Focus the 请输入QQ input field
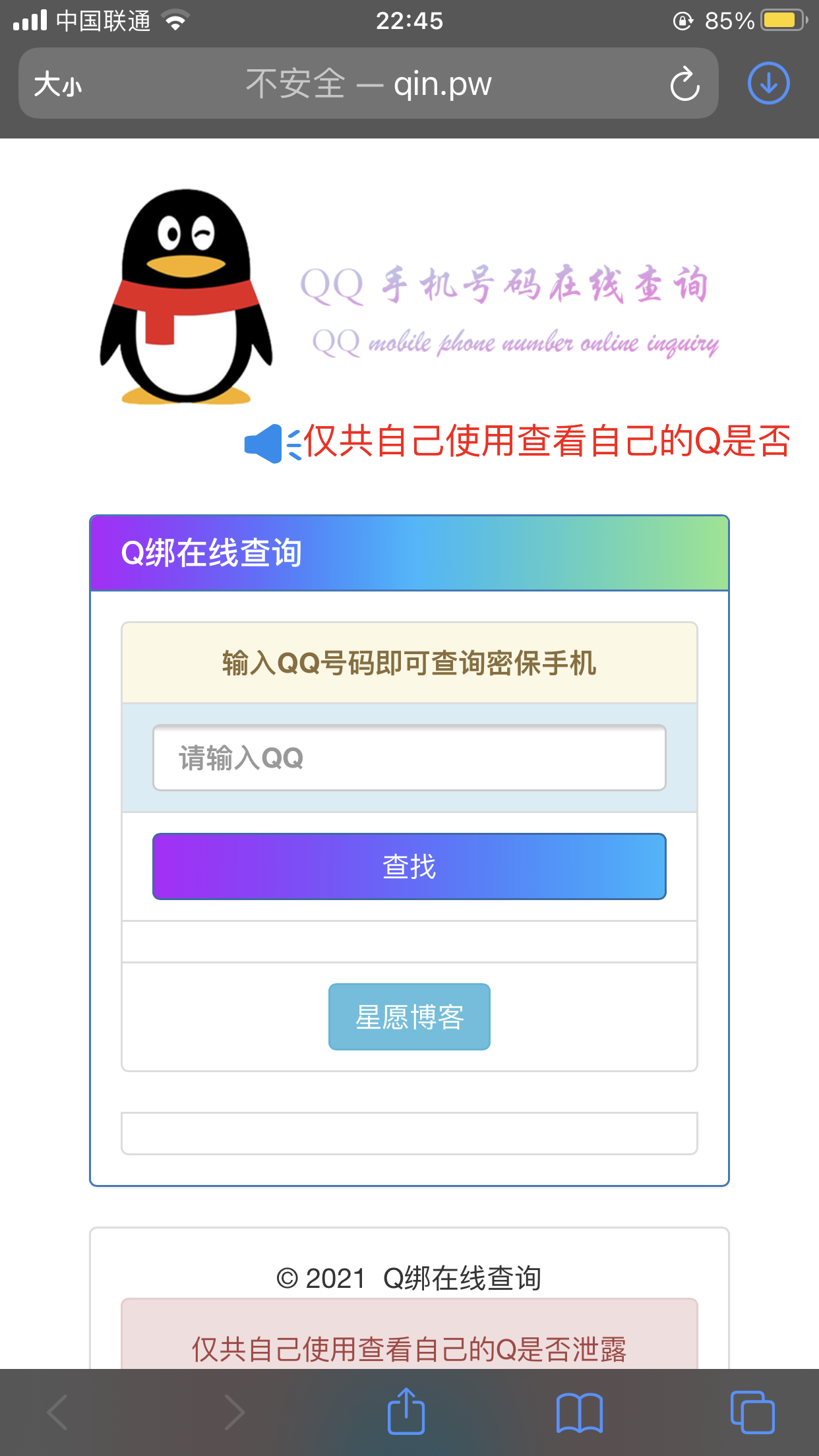 click(x=409, y=758)
